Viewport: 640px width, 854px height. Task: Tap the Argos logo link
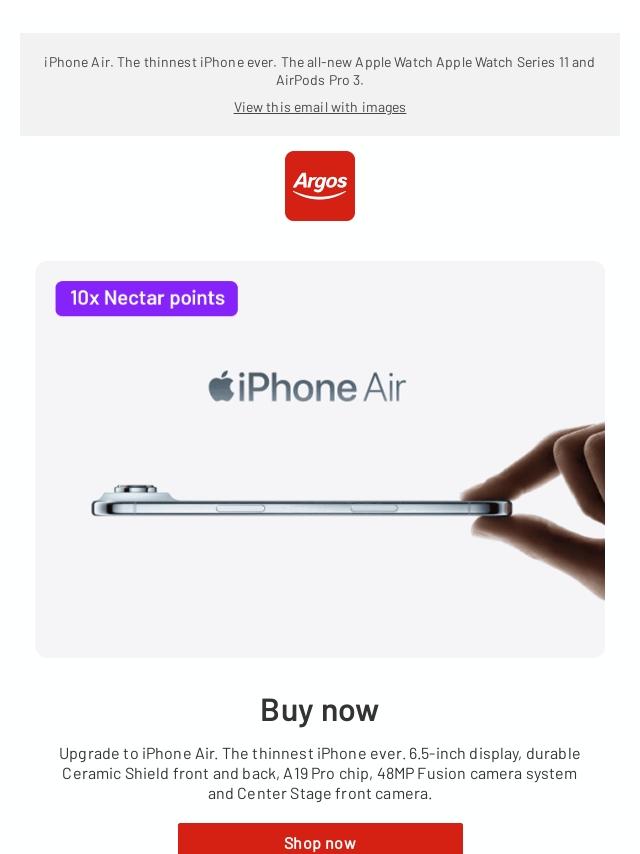point(320,186)
